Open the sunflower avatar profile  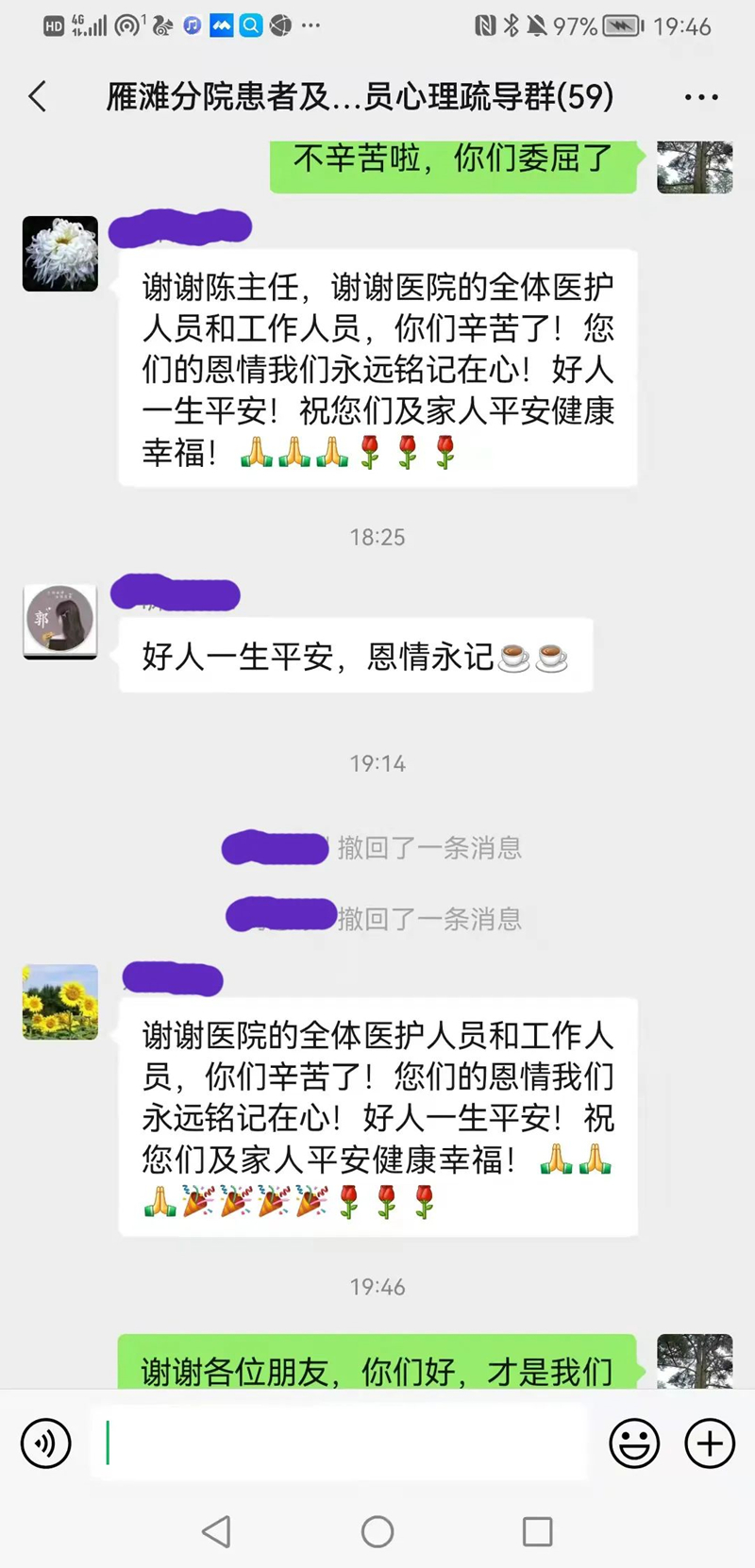pyautogui.click(x=60, y=1002)
